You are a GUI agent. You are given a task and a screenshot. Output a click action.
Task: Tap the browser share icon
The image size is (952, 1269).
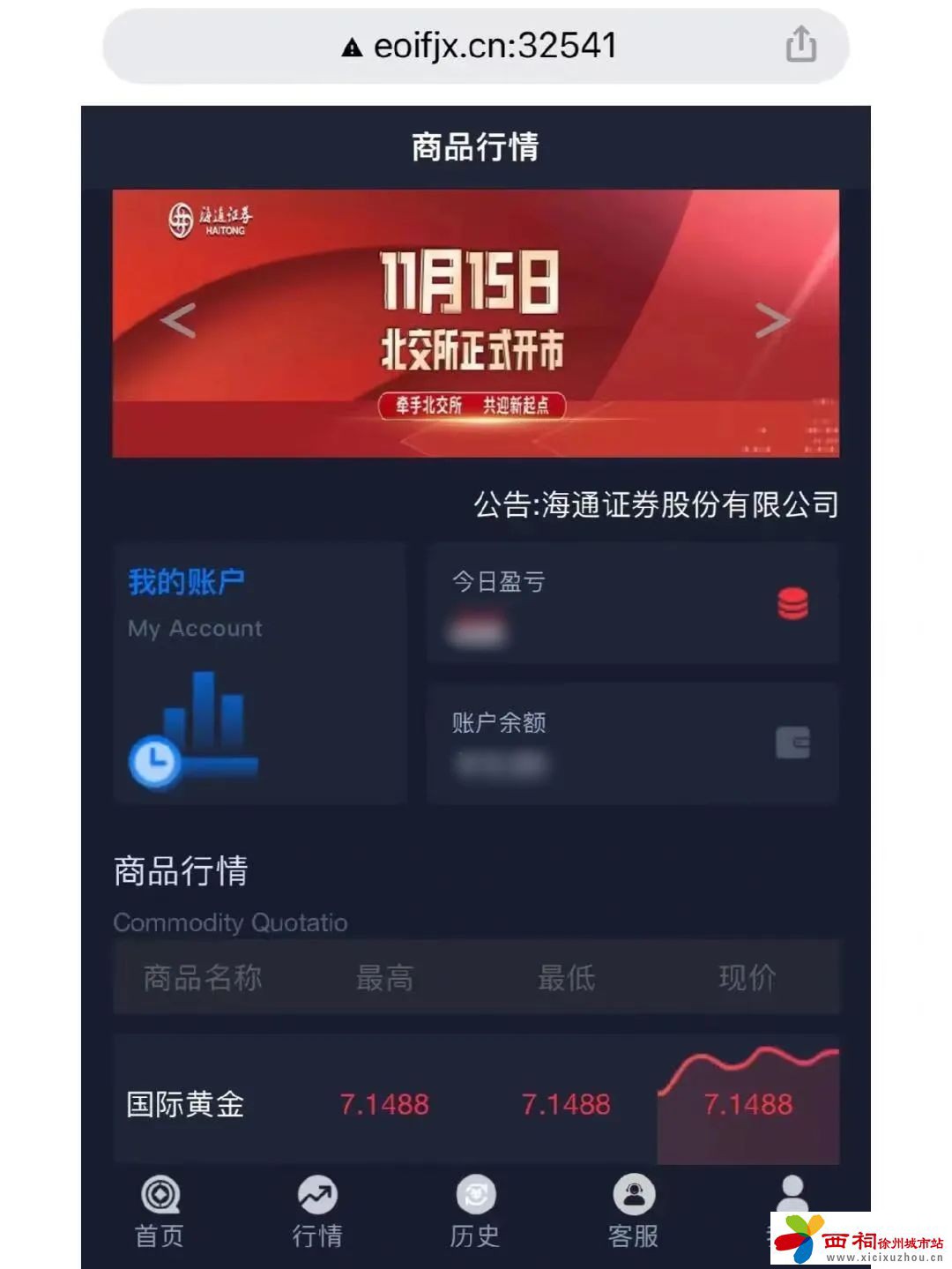[x=800, y=44]
